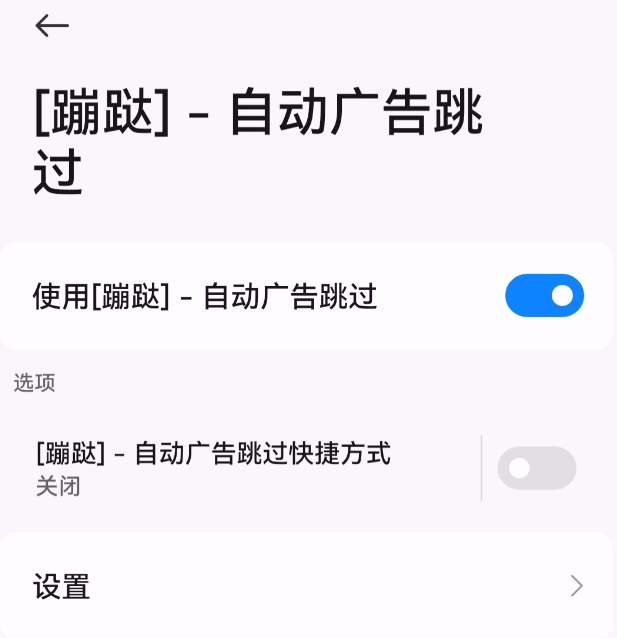Enable the 自动广告跳过快捷方式 shortcut switch
617x638 pixels.
pos(537,468)
